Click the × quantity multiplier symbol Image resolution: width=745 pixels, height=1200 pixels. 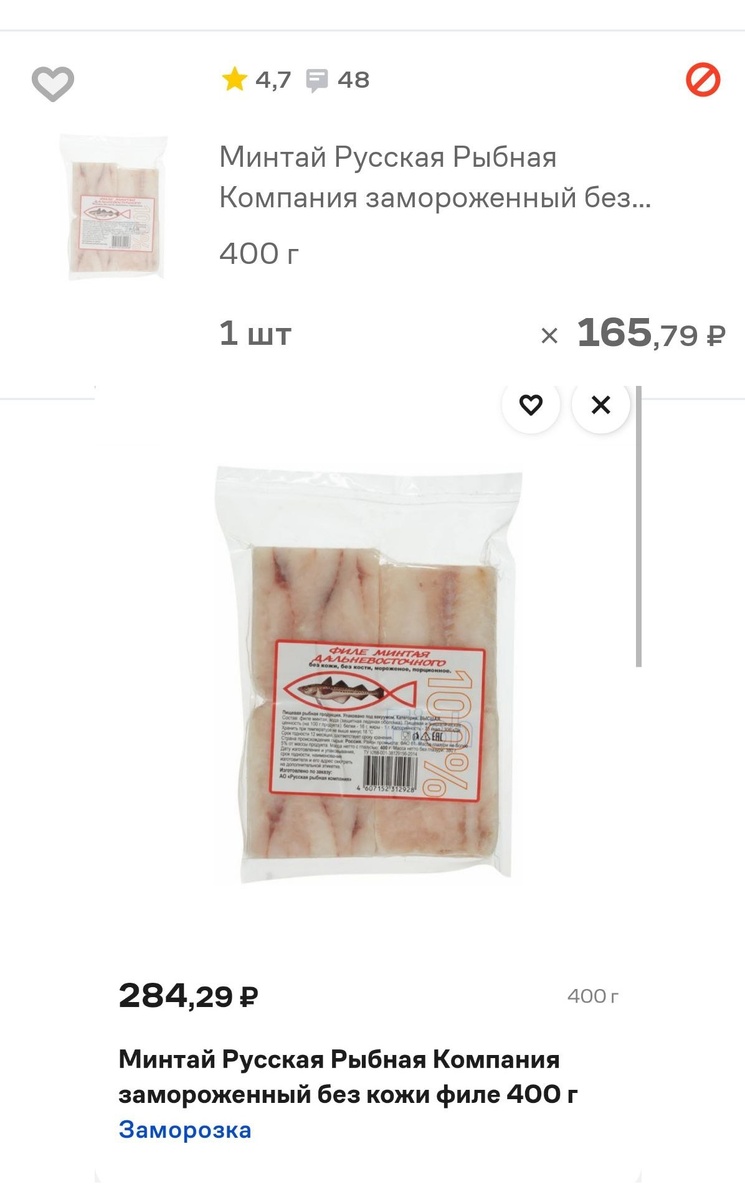click(x=548, y=336)
